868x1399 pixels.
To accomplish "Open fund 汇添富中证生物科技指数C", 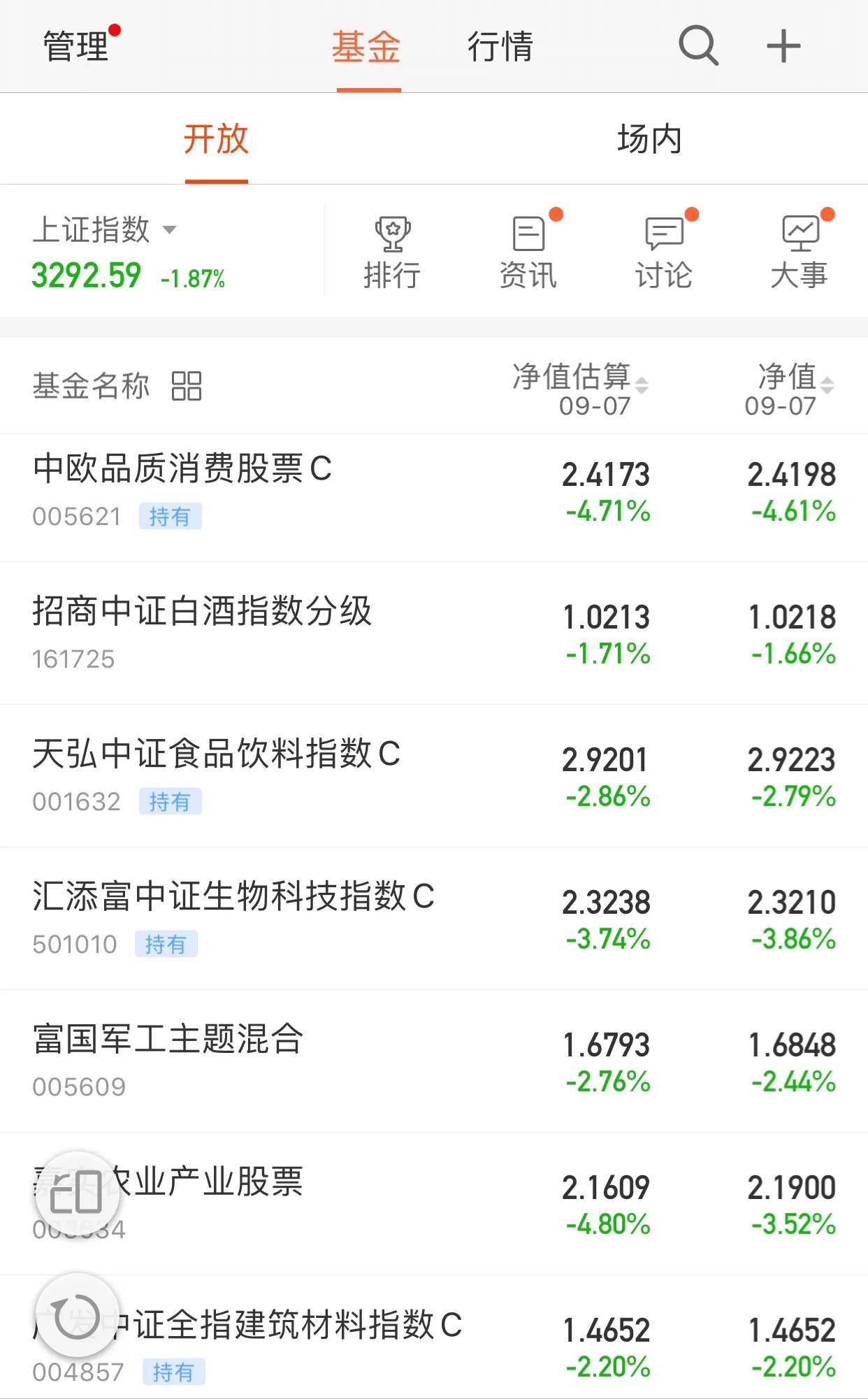I will coord(434,919).
